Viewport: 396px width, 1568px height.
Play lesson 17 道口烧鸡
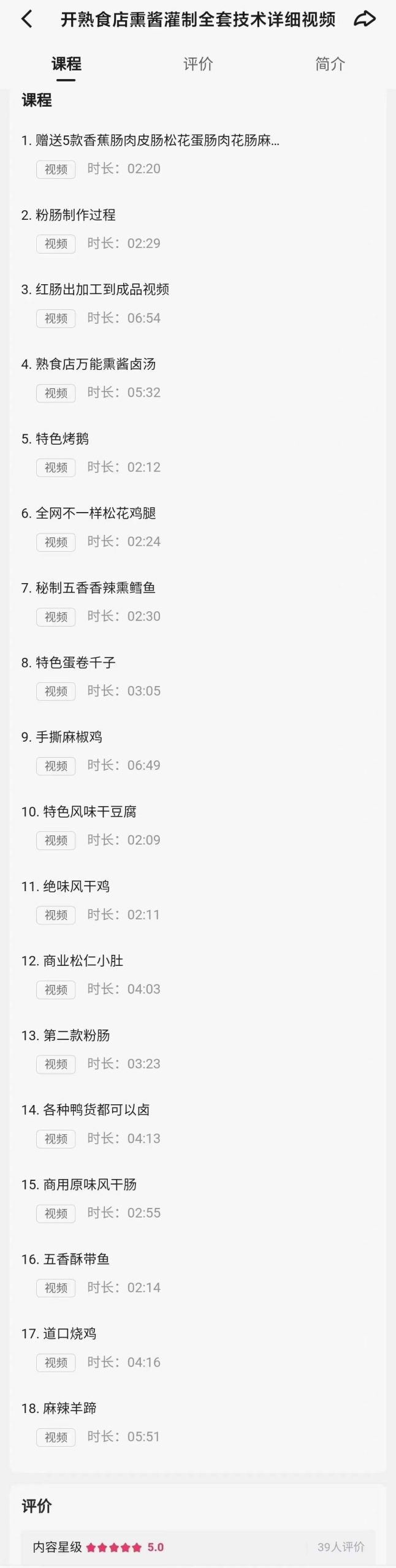(59, 1334)
